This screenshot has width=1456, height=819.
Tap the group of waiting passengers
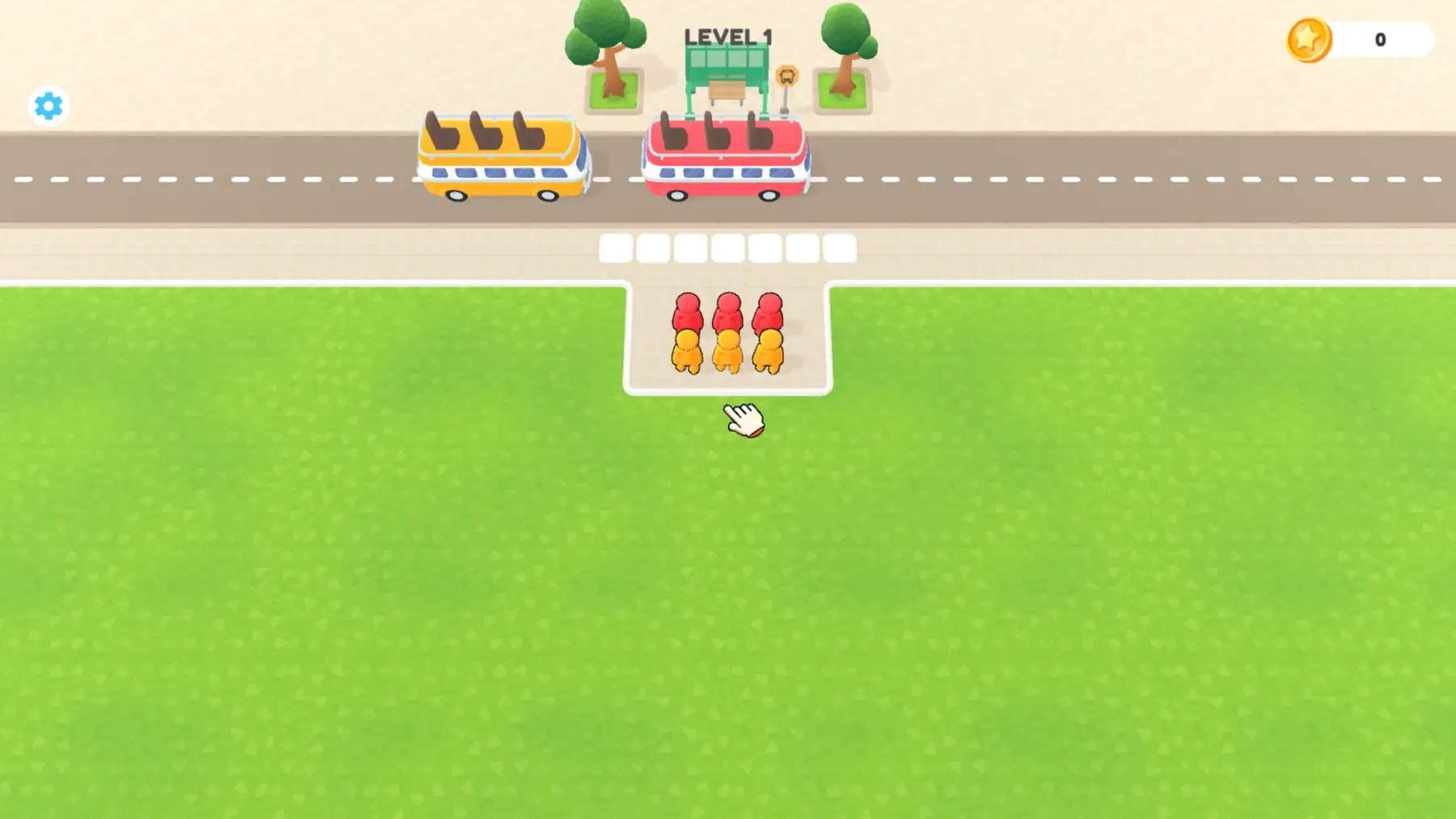coord(727,334)
